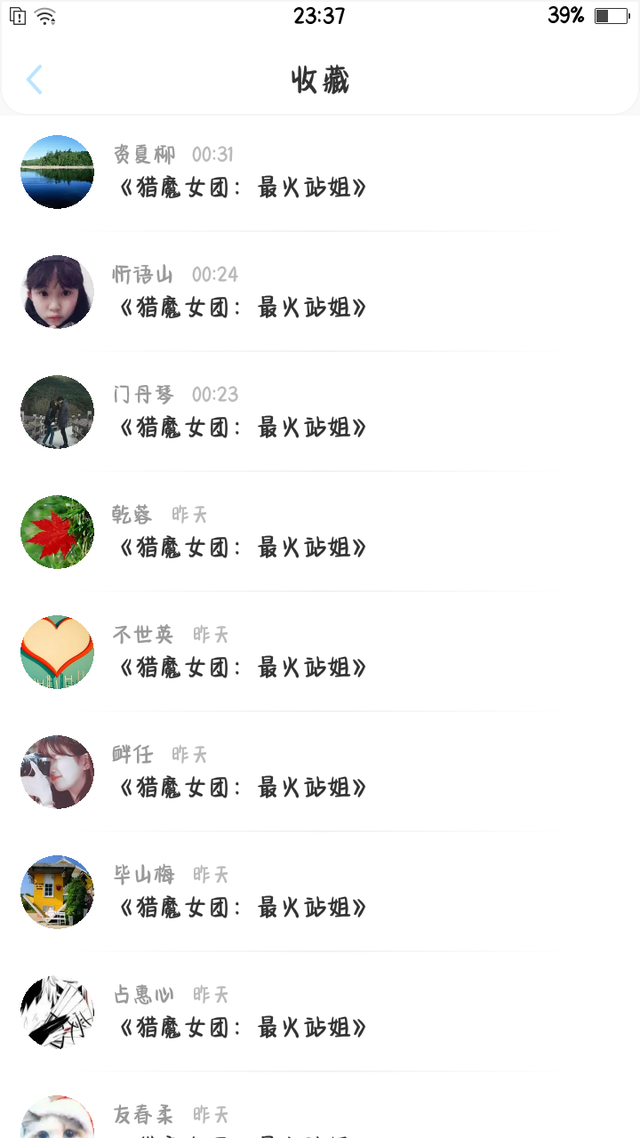Open the saved item from 乾蓉

[x=320, y=531]
